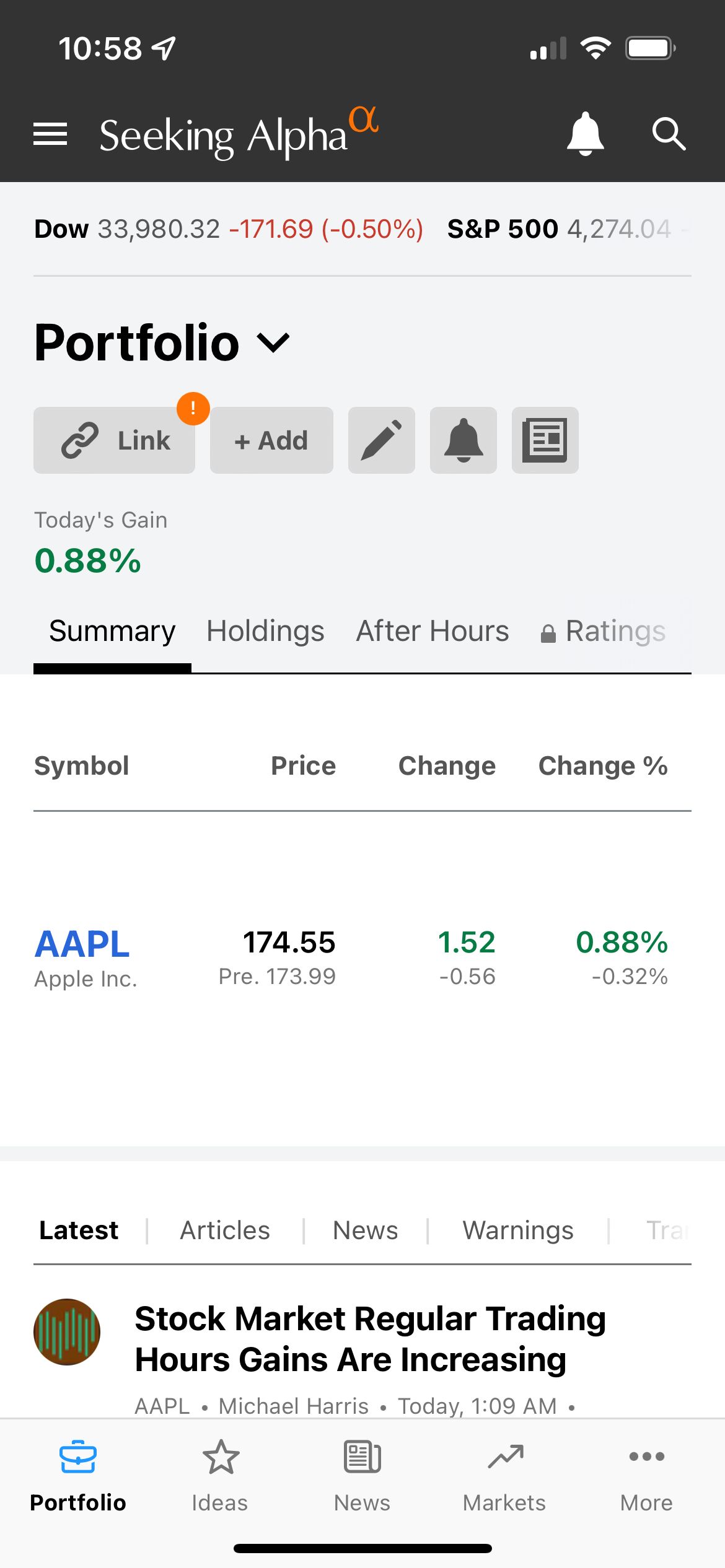The image size is (725, 1568).
Task: Open portfolio alerts bell button
Action: pyautogui.click(x=464, y=440)
